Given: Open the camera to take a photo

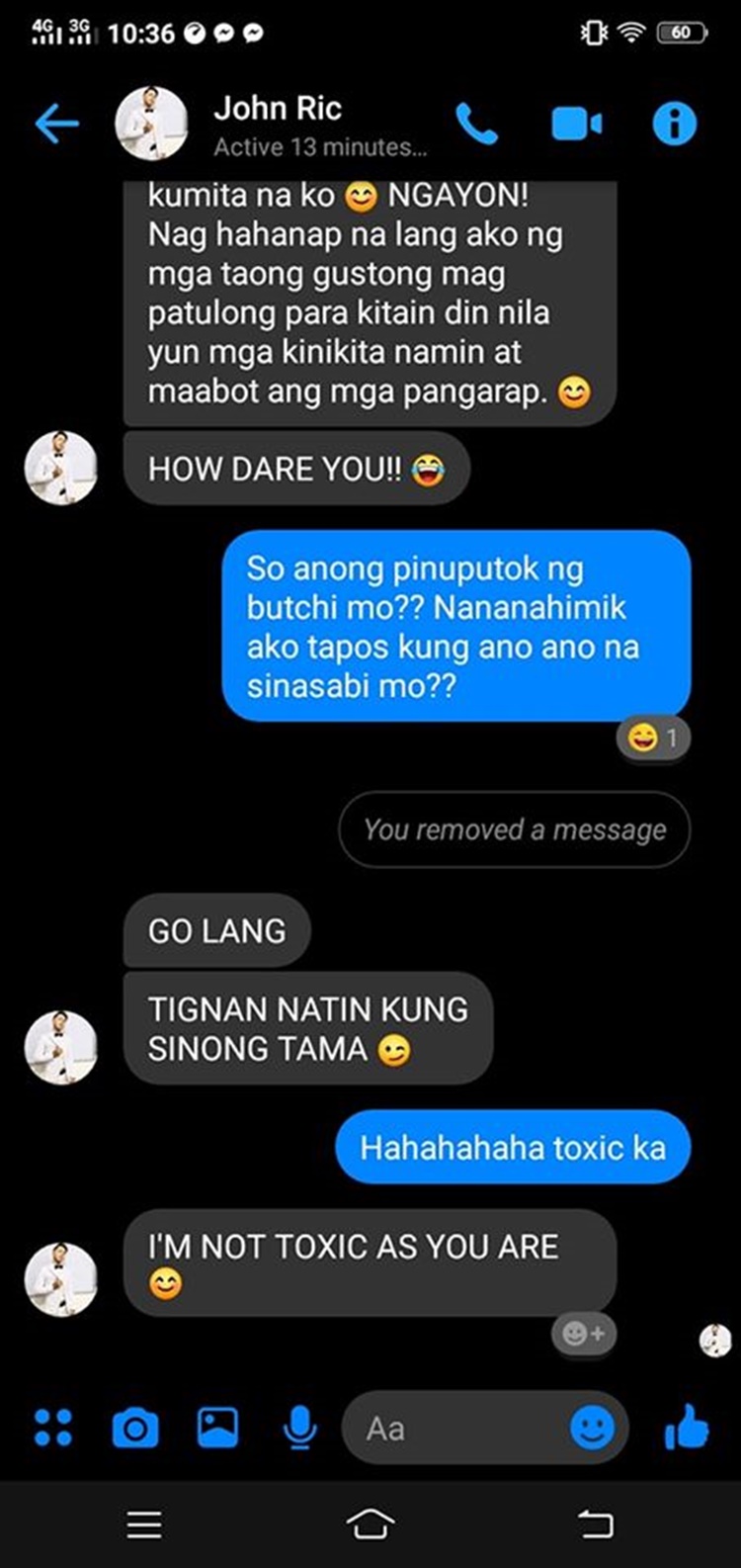Looking at the screenshot, I should coord(135,1428).
